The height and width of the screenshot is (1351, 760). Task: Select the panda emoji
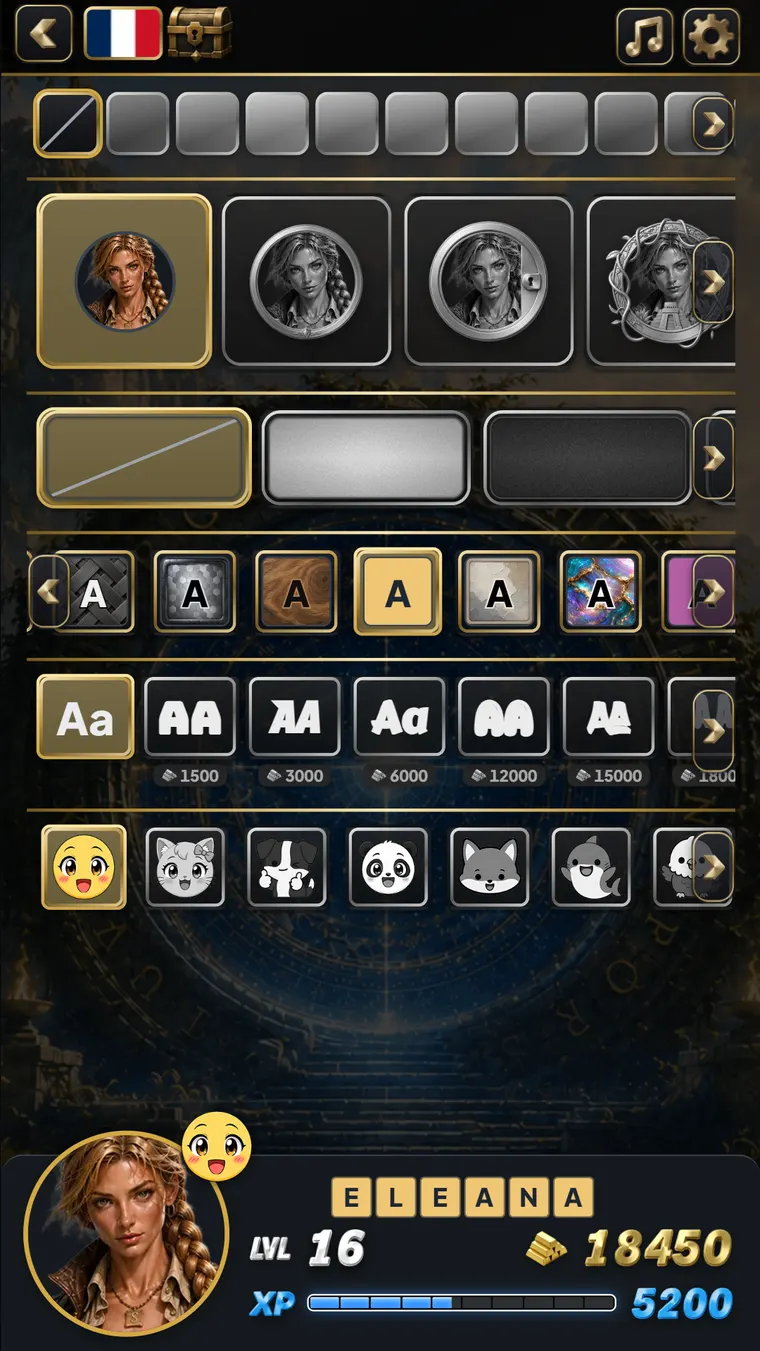click(x=388, y=867)
